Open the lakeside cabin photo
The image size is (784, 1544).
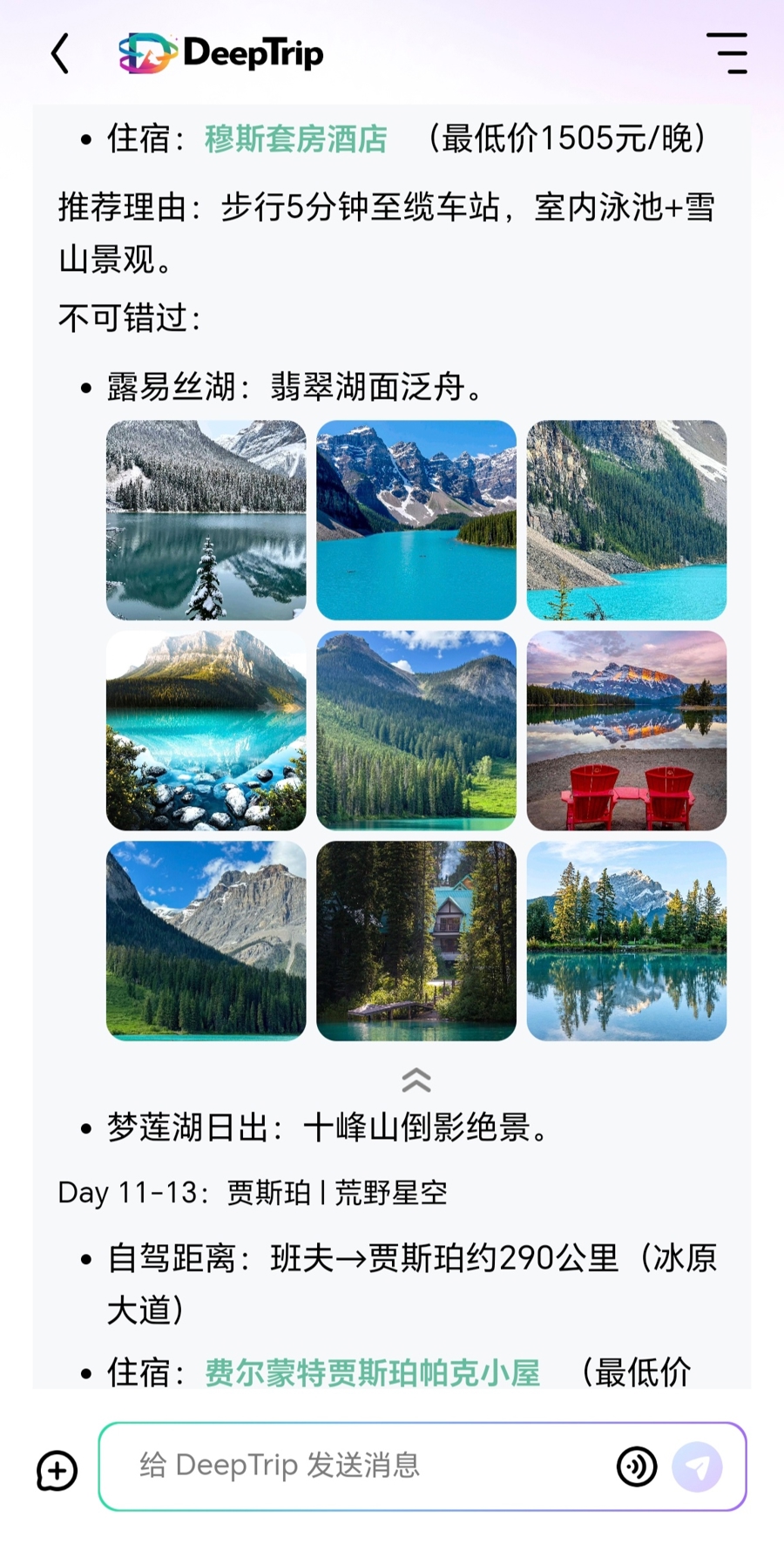(416, 941)
